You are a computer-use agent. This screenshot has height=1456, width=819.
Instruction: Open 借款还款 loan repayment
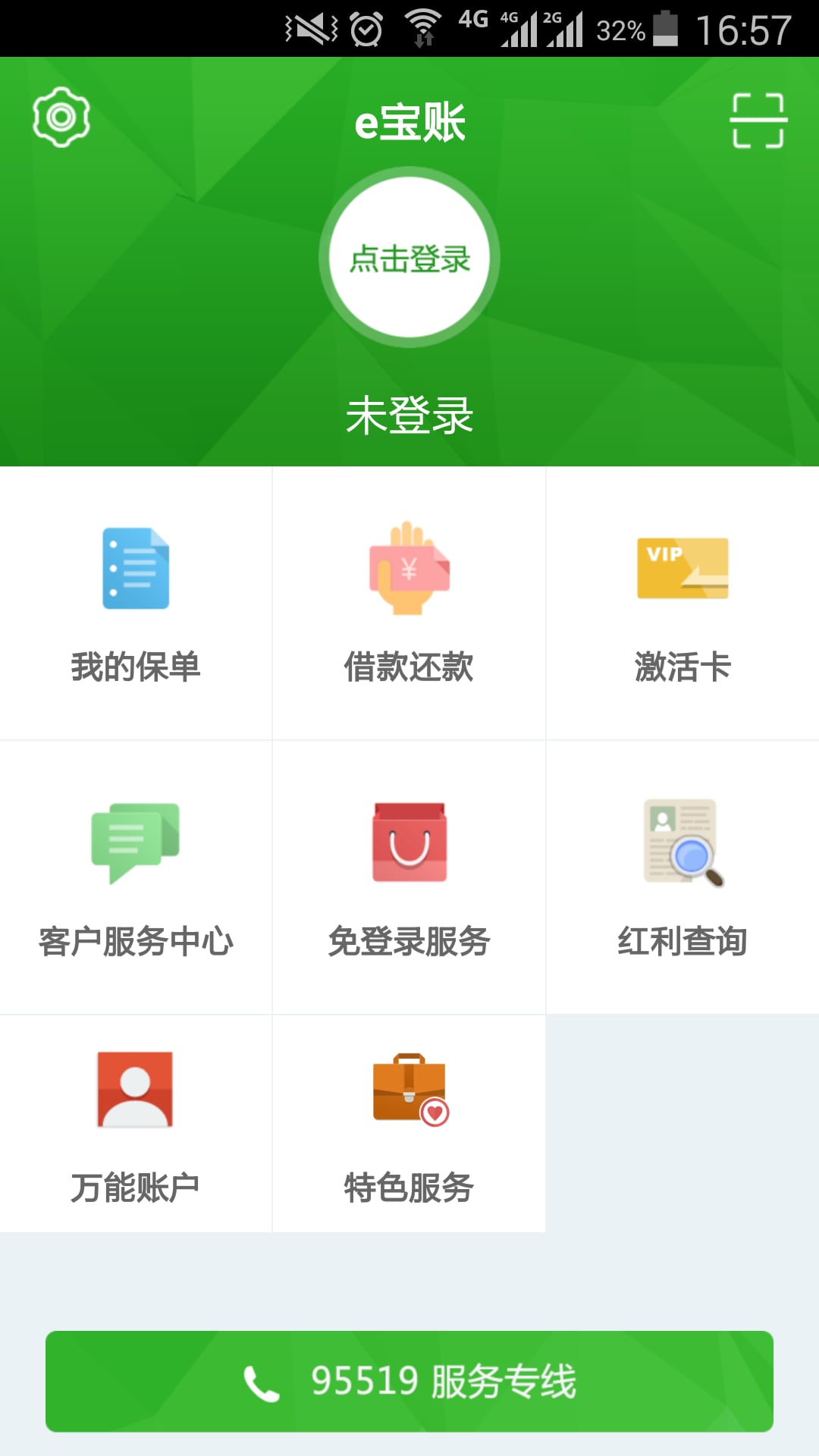pyautogui.click(x=409, y=604)
